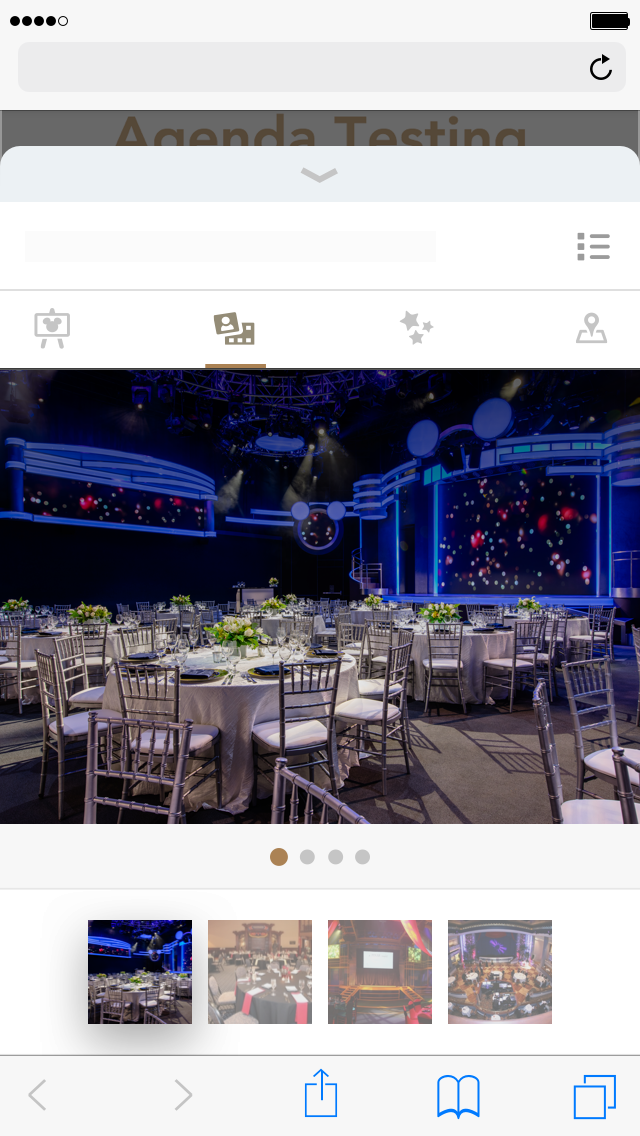Select the blue-lit ballroom thumbnail
Screen dimensions: 640x1136
(140, 972)
